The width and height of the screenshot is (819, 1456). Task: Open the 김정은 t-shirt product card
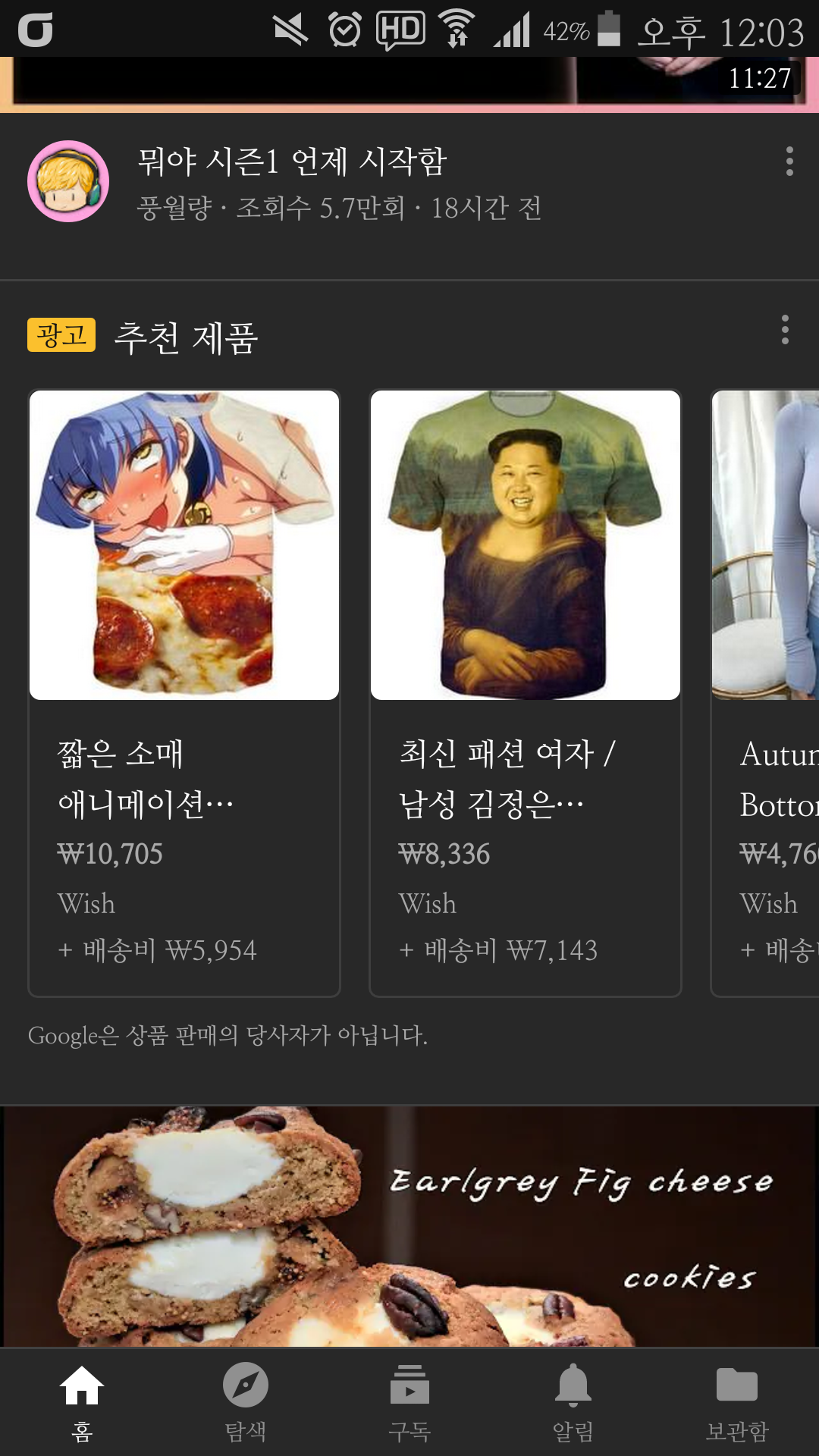tap(526, 693)
